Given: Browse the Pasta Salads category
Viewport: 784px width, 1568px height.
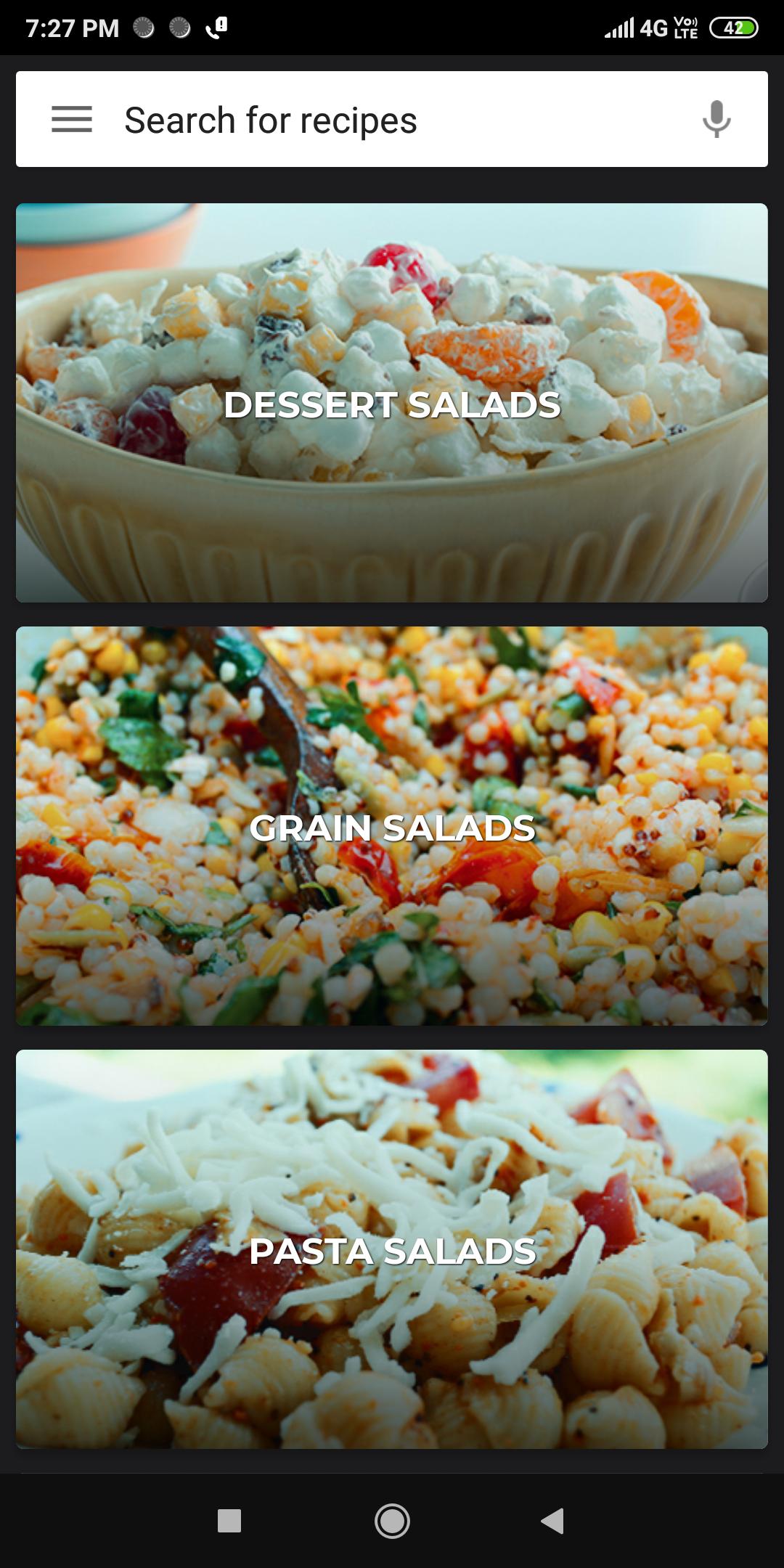Looking at the screenshot, I should [392, 1249].
